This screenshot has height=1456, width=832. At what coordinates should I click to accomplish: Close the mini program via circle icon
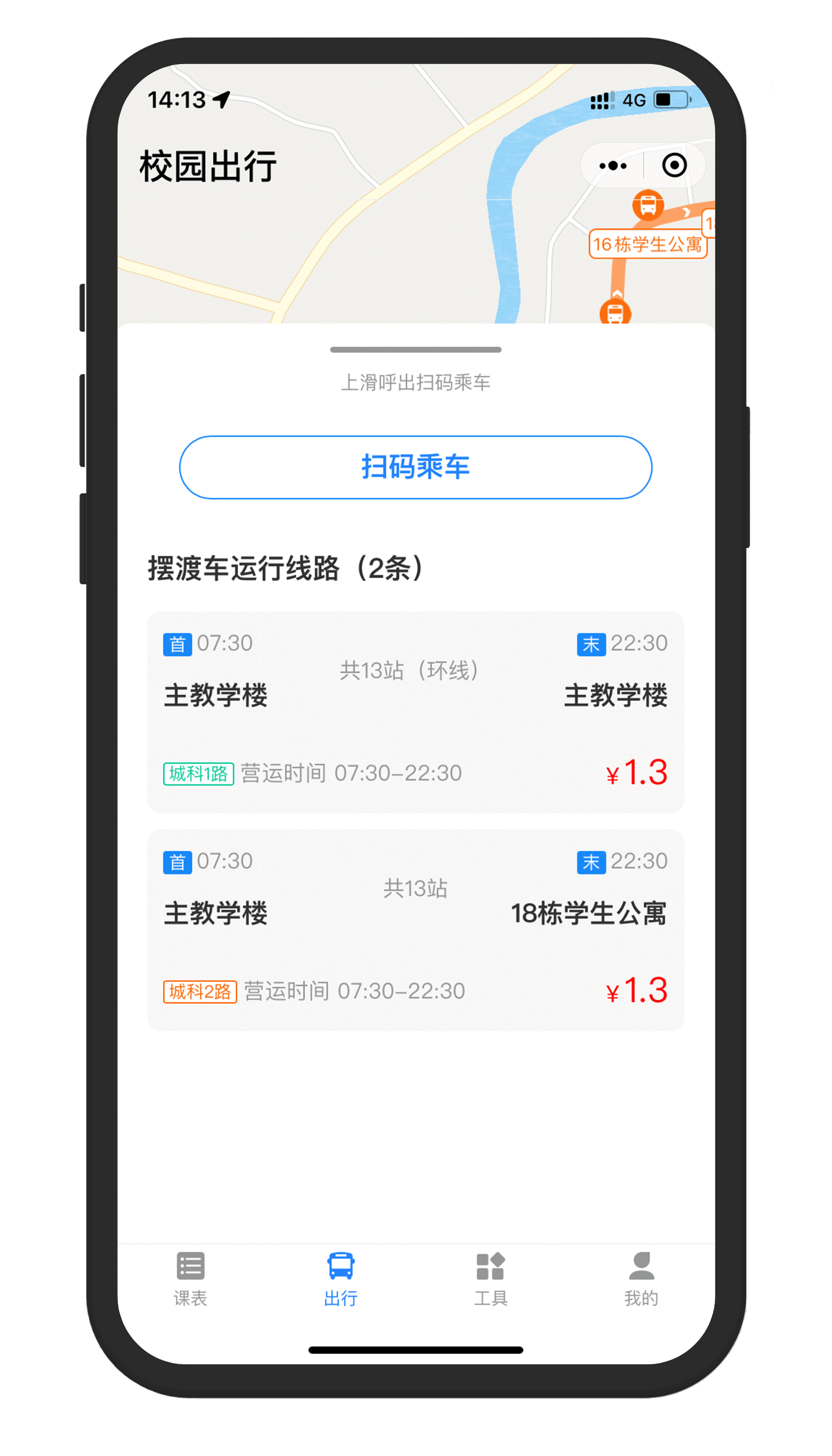[674, 166]
